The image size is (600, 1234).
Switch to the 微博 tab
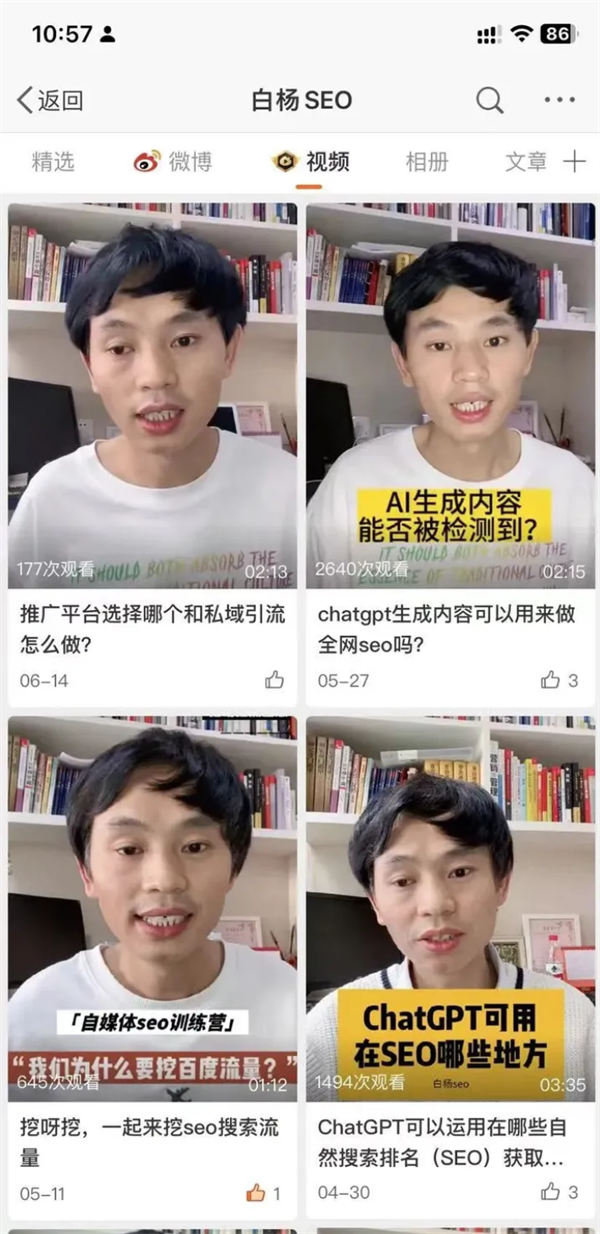[174, 162]
